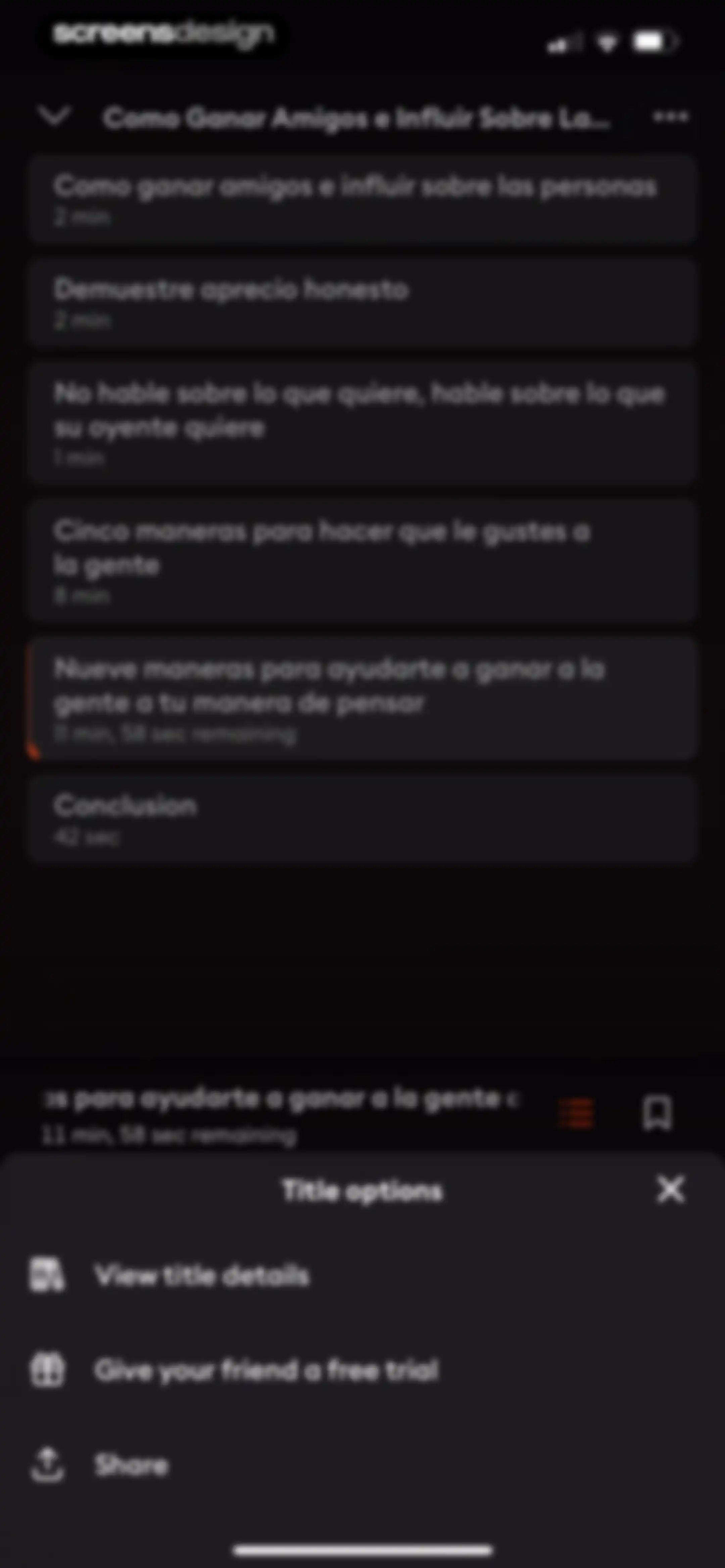Collapse the player with the down chevron

55,116
